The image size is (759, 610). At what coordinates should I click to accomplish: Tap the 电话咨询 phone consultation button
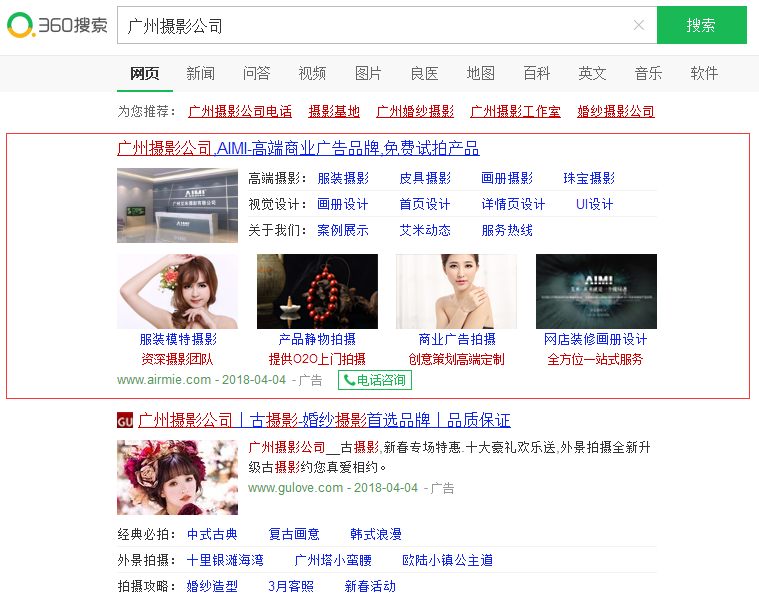pyautogui.click(x=374, y=380)
